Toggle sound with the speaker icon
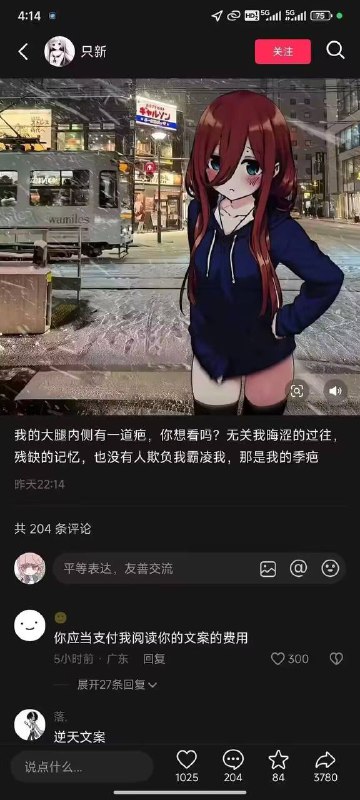 [x=335, y=391]
